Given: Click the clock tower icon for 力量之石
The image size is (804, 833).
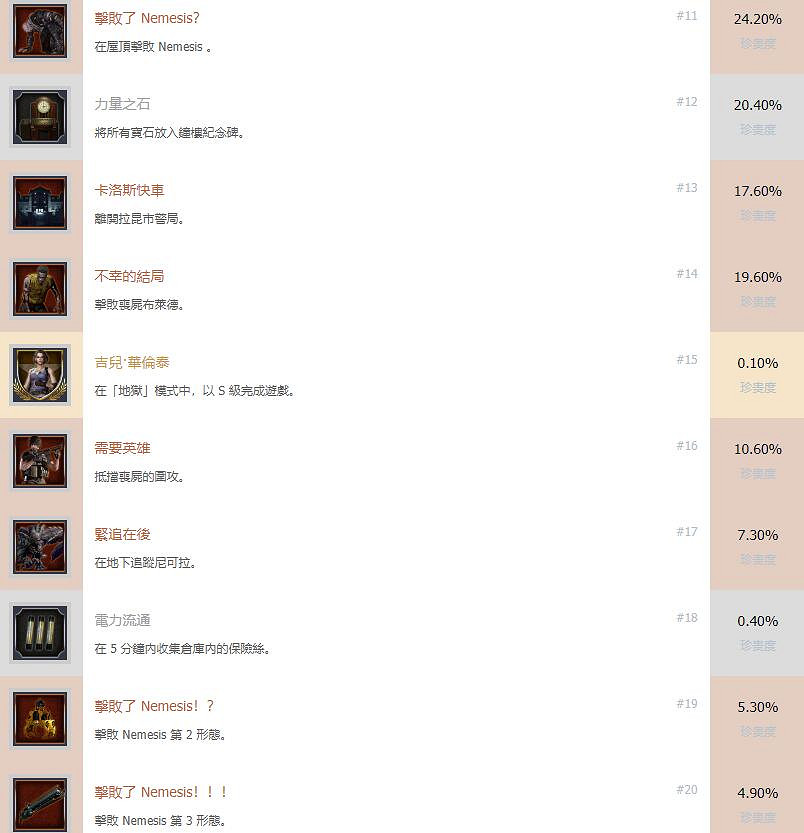Looking at the screenshot, I should point(40,116).
